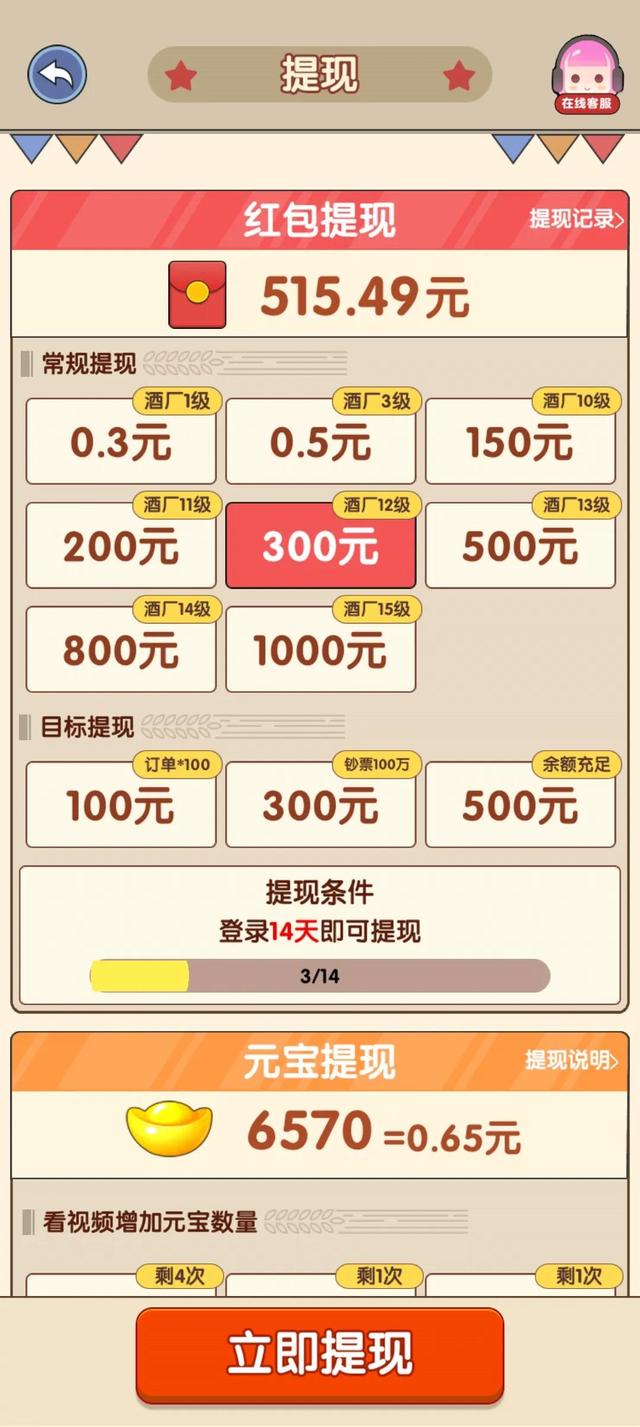Choose the 150元 withdrawal amount
The height and width of the screenshot is (1427, 640).
(x=520, y=441)
